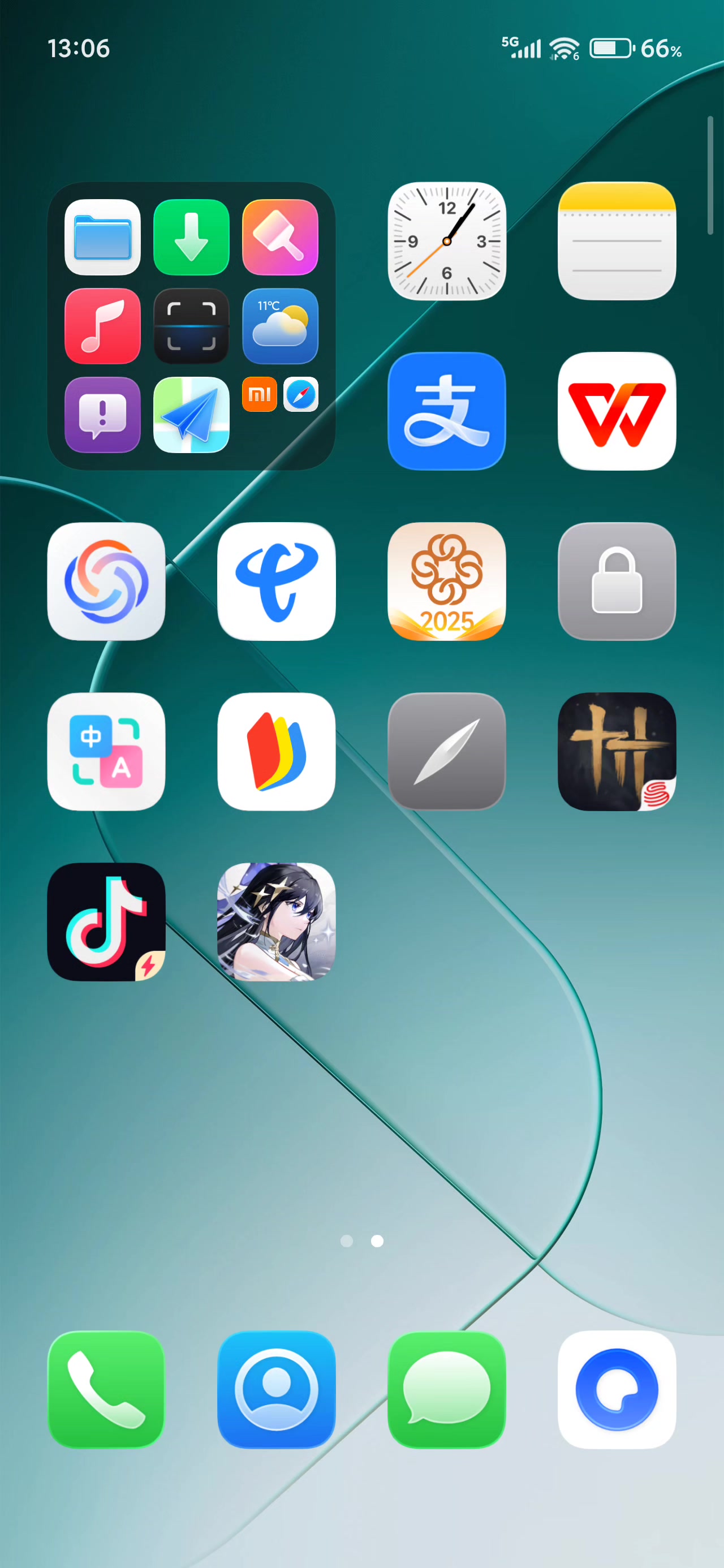Open the gray padlock app
The image size is (724, 1568).
tap(616, 581)
